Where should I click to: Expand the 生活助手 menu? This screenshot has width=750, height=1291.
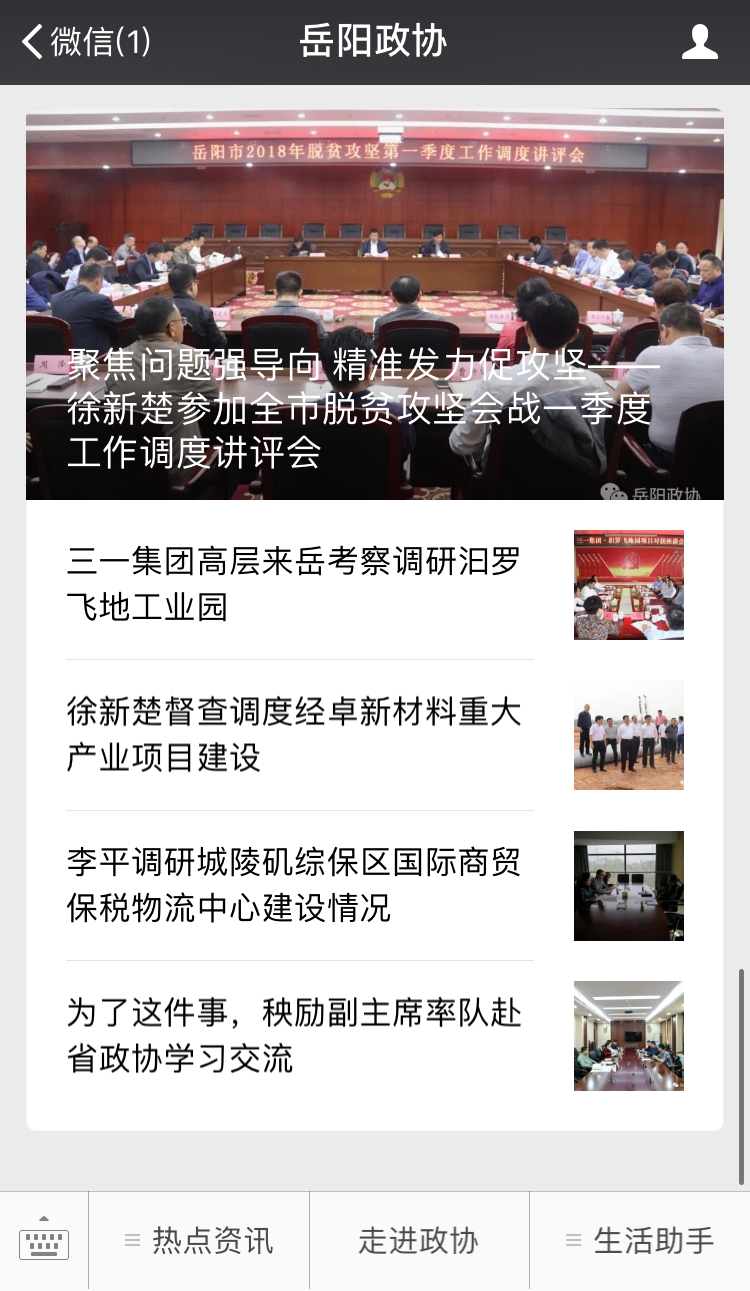coord(640,1241)
